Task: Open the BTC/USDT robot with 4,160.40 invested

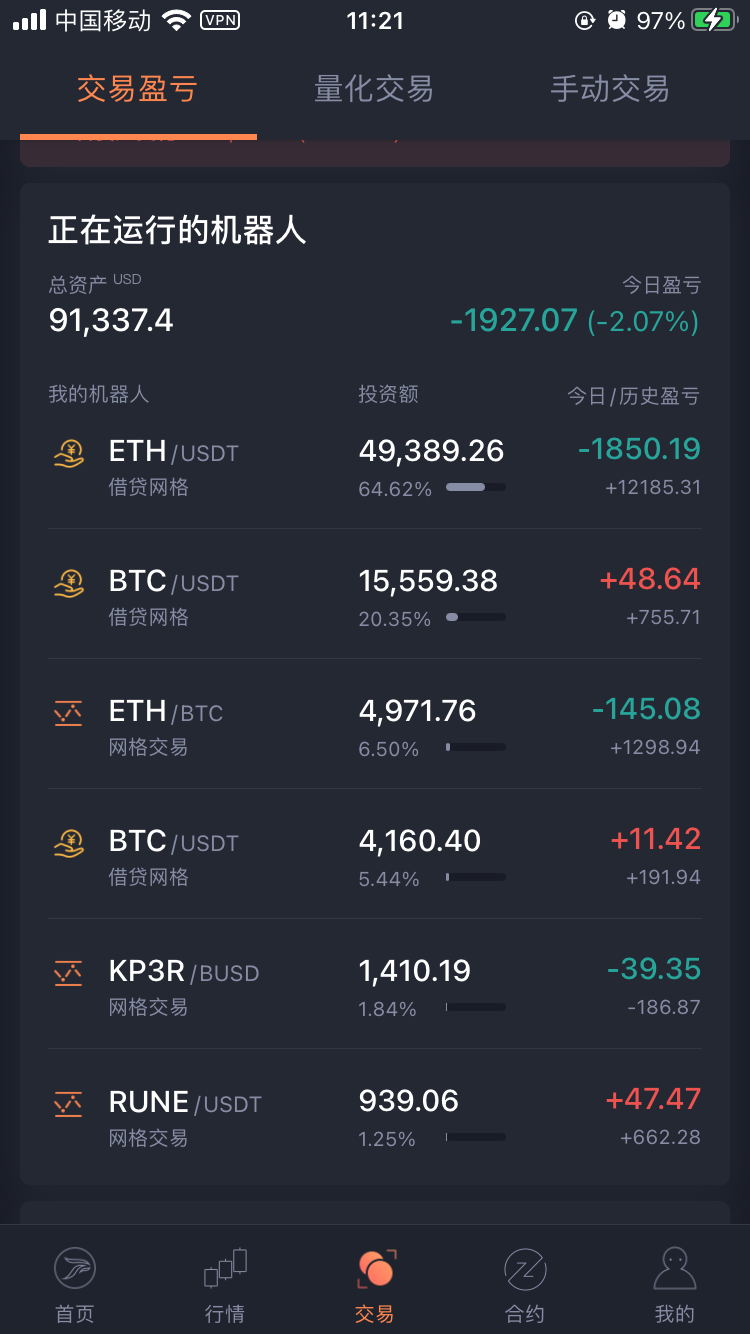Action: (x=374, y=857)
